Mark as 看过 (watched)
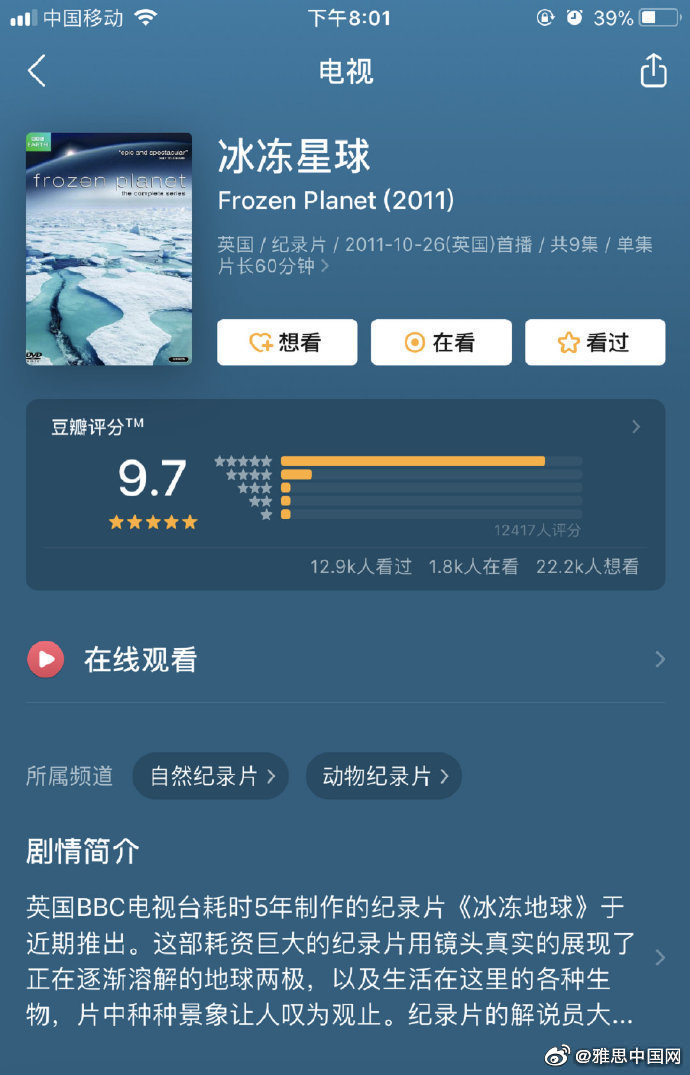The width and height of the screenshot is (690, 1075). point(595,343)
